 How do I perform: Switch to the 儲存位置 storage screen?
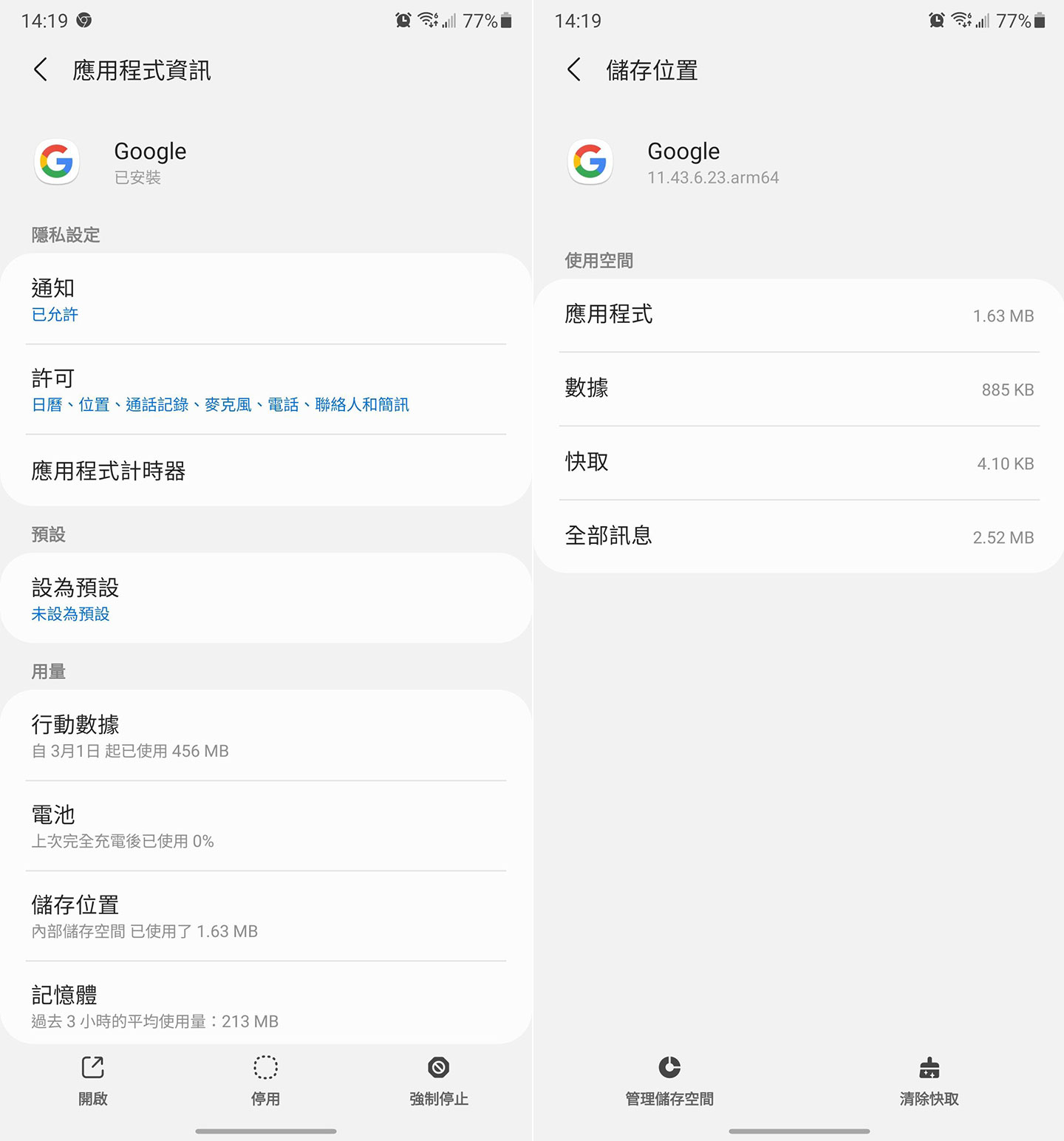point(266,916)
